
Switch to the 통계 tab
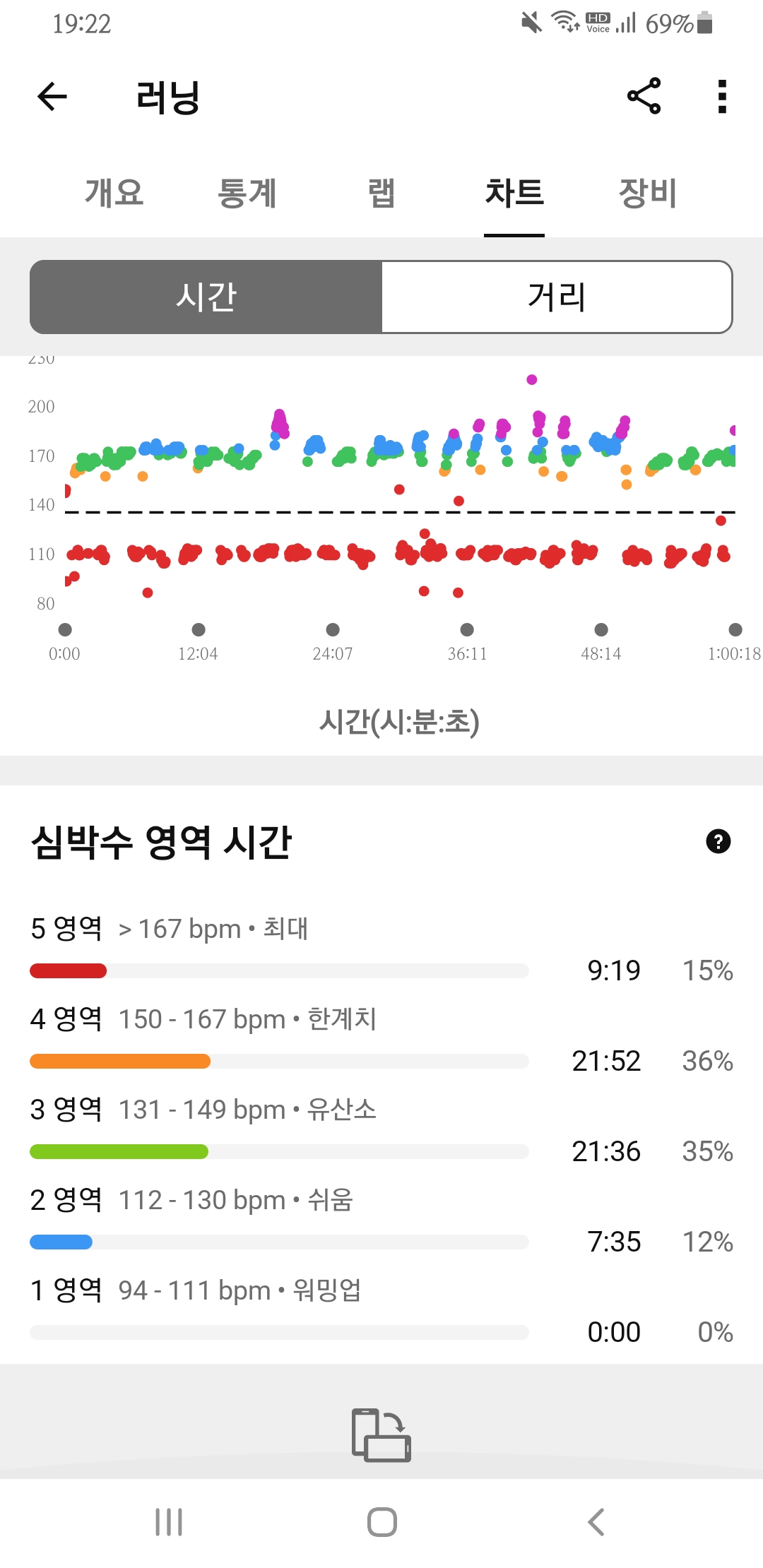247,193
